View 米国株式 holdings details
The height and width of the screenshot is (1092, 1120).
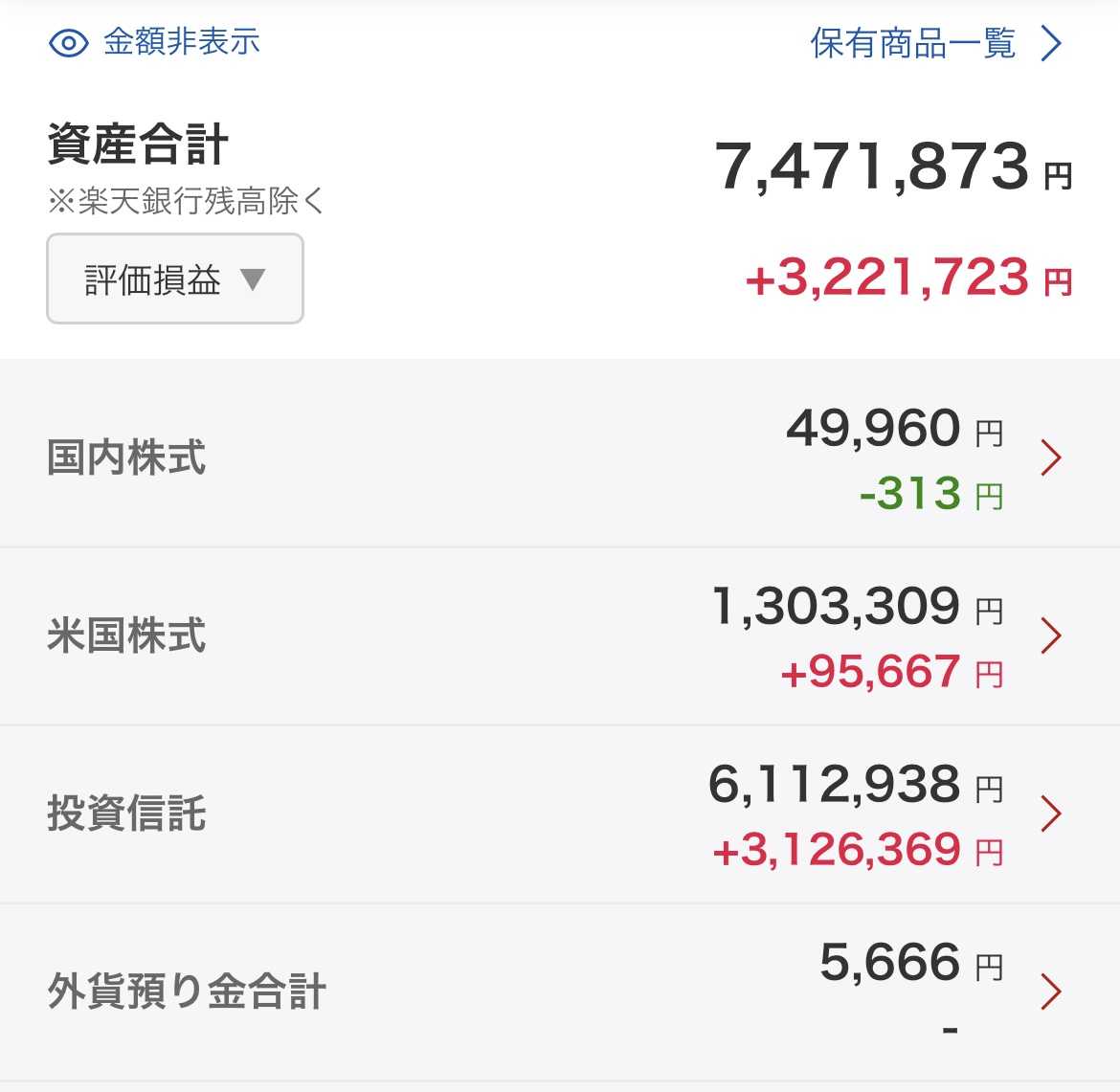[x=559, y=635]
